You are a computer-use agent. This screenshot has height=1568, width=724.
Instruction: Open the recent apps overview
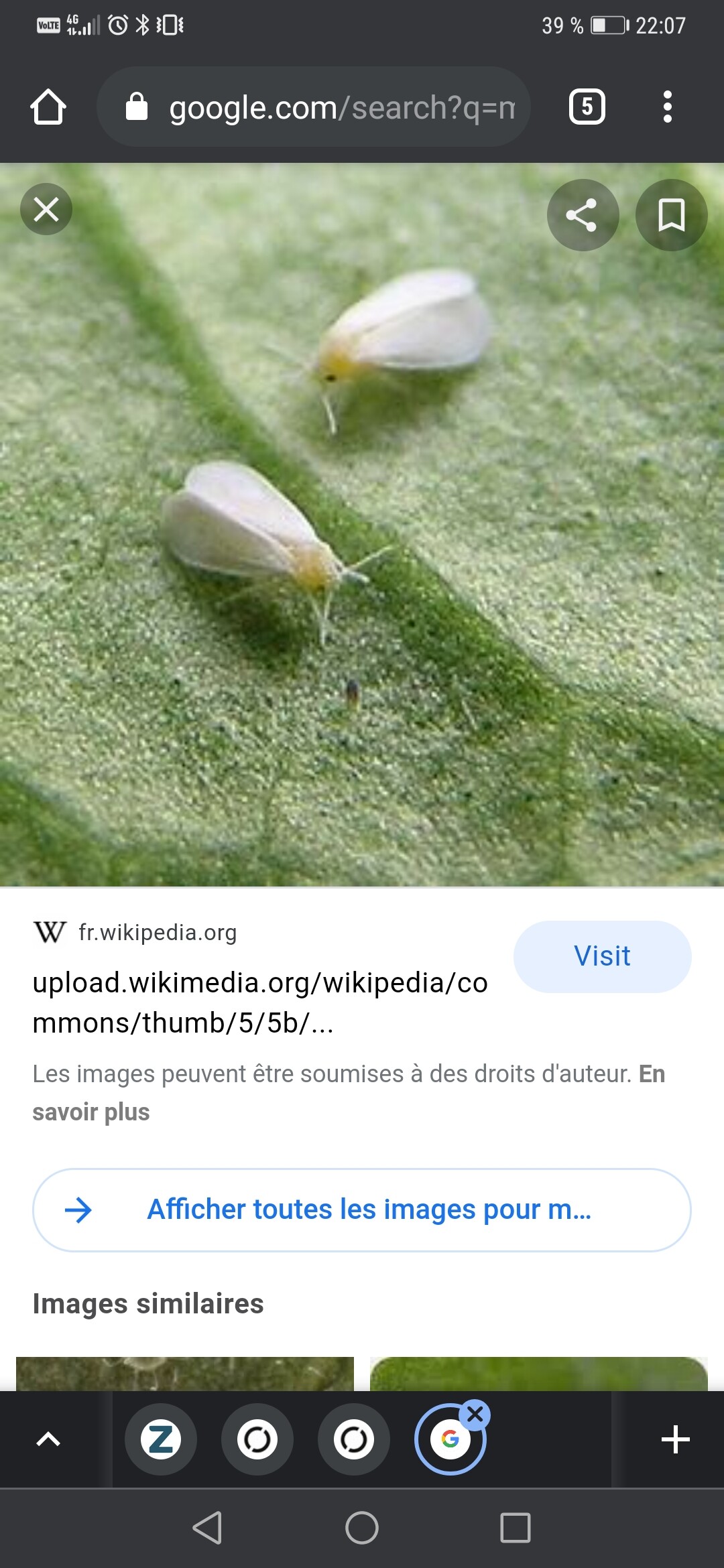click(516, 1528)
